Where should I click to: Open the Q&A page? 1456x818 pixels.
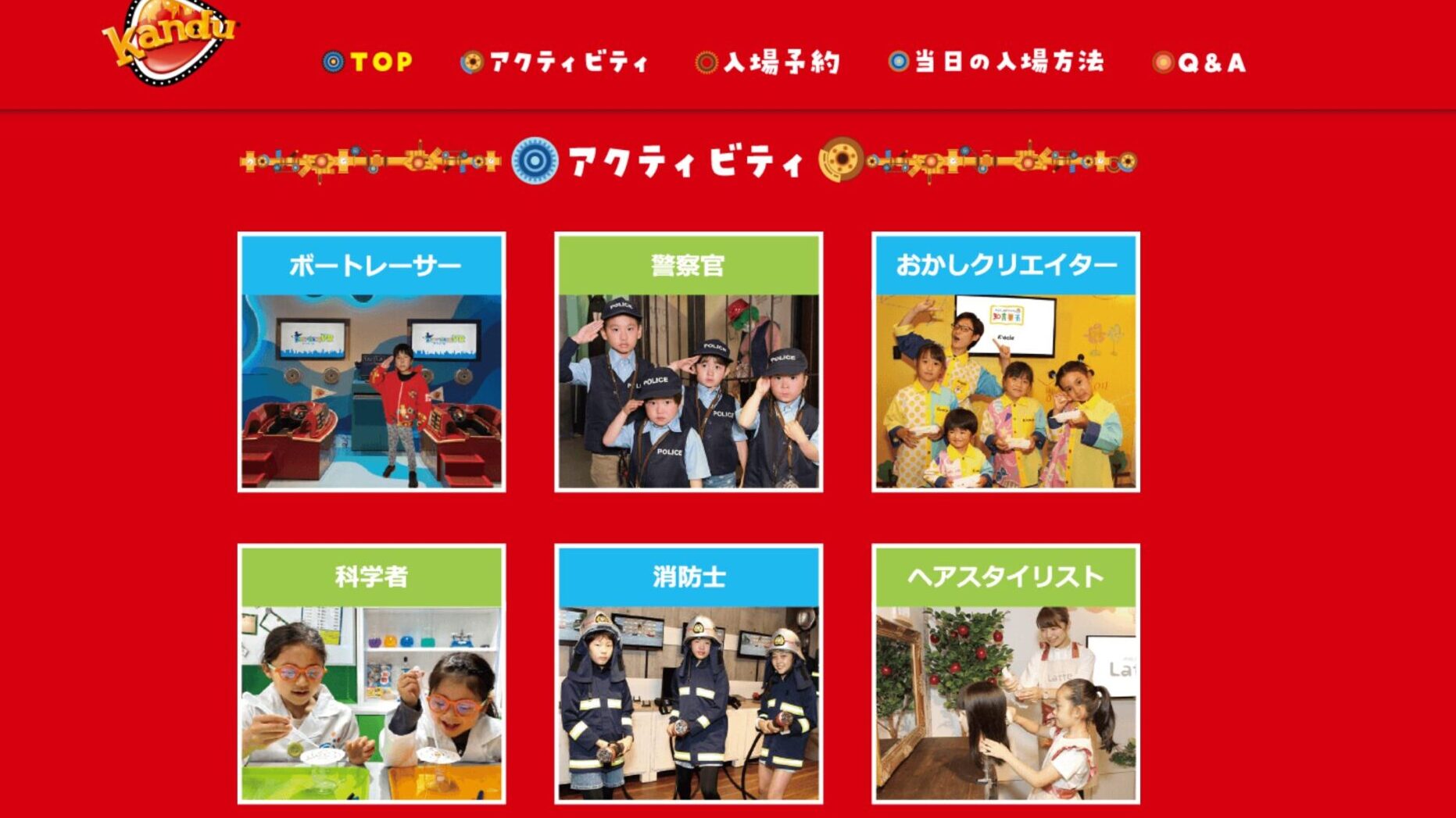(x=1200, y=63)
